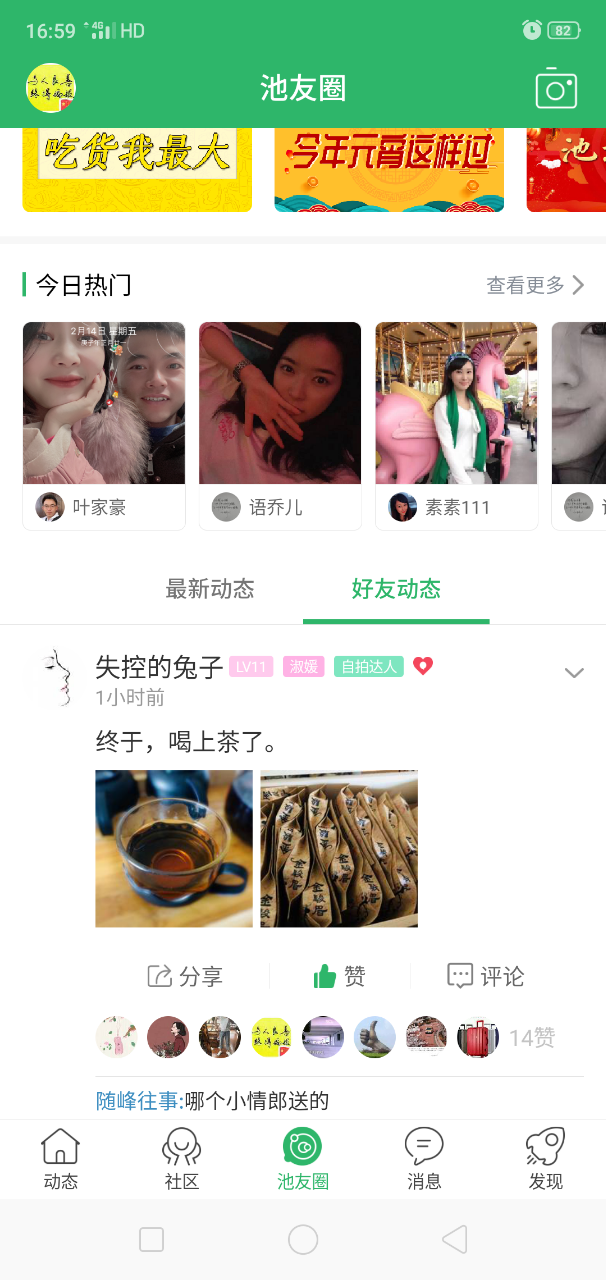This screenshot has height=1280, width=606.
Task: Tap the system back button
Action: 454,1240
